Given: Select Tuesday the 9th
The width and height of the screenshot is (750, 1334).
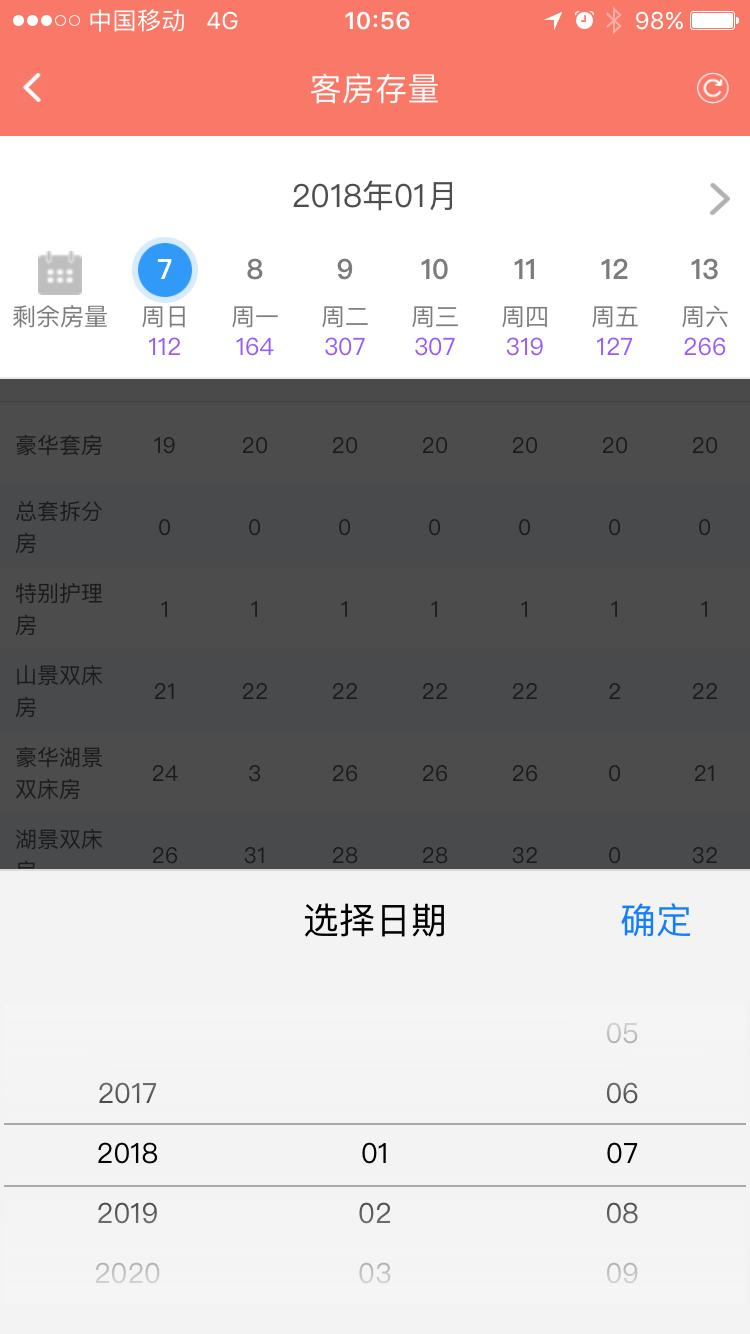Looking at the screenshot, I should coord(345,270).
